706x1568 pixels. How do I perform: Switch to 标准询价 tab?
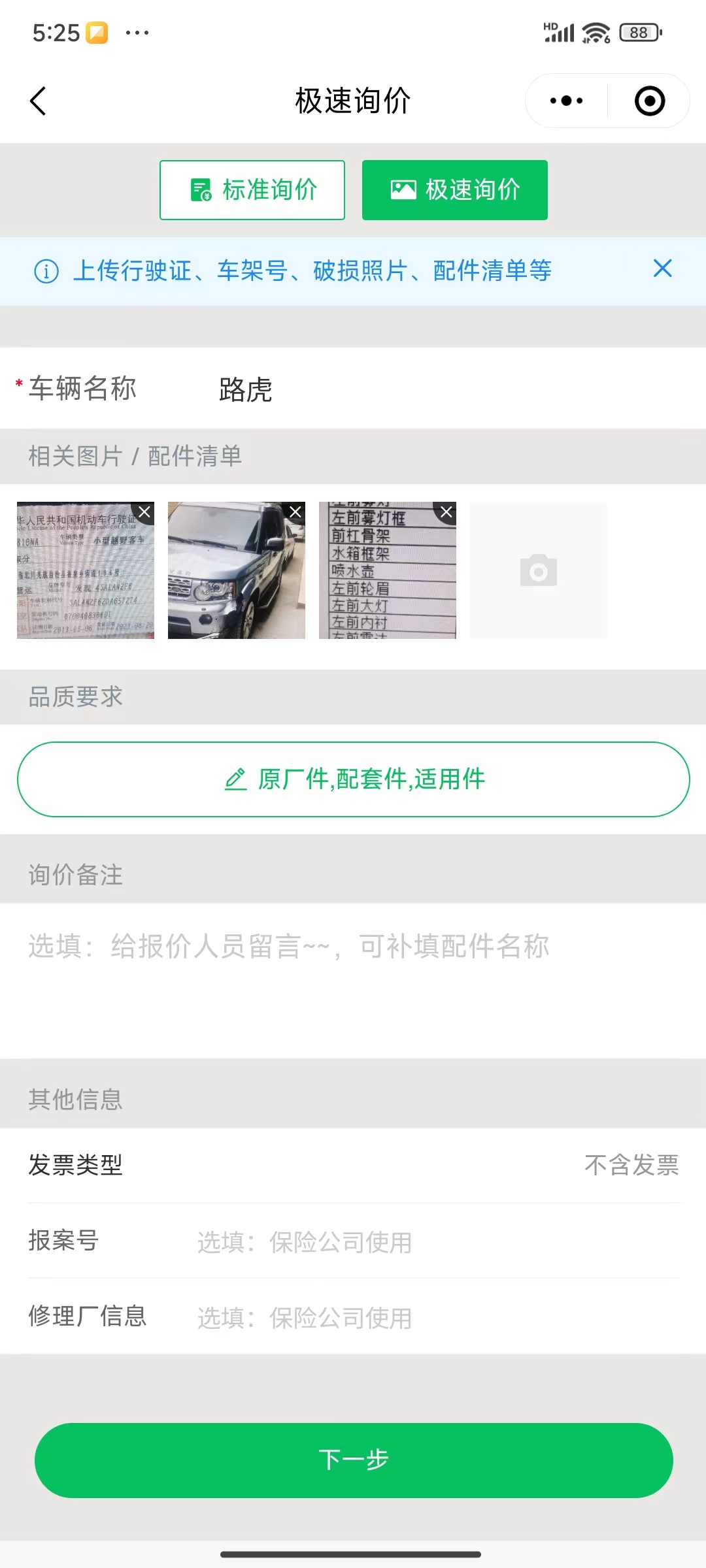[252, 190]
